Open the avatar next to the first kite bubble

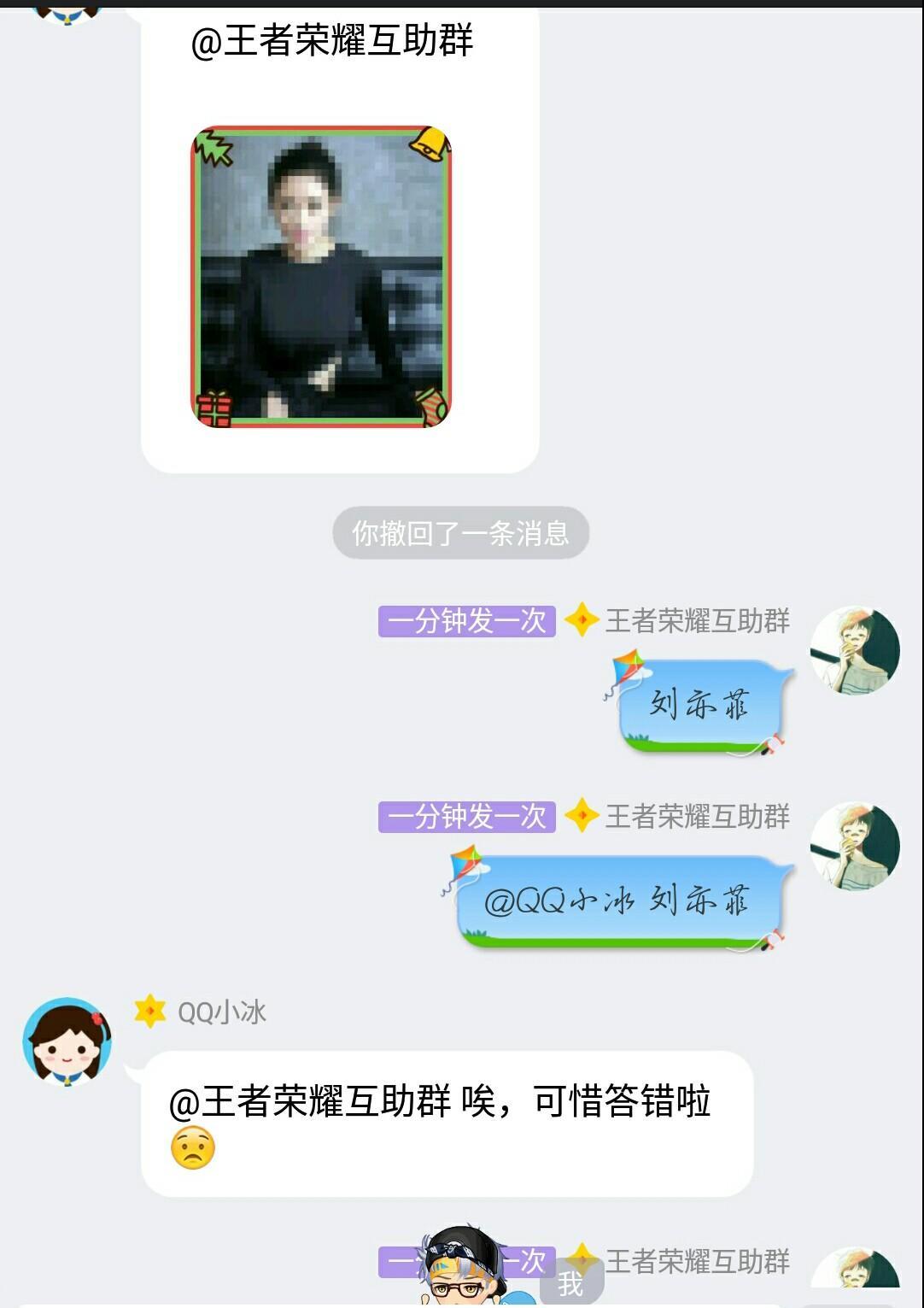[854, 650]
